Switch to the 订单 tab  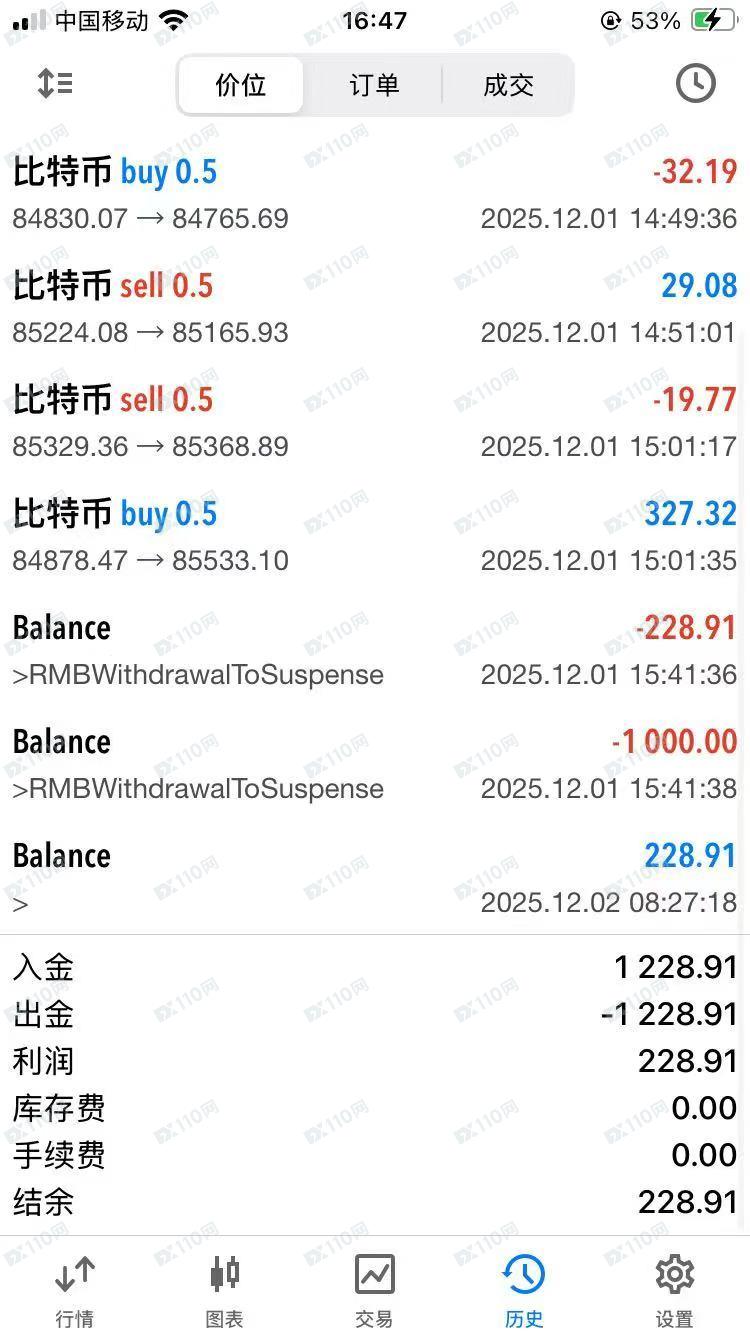click(x=373, y=85)
